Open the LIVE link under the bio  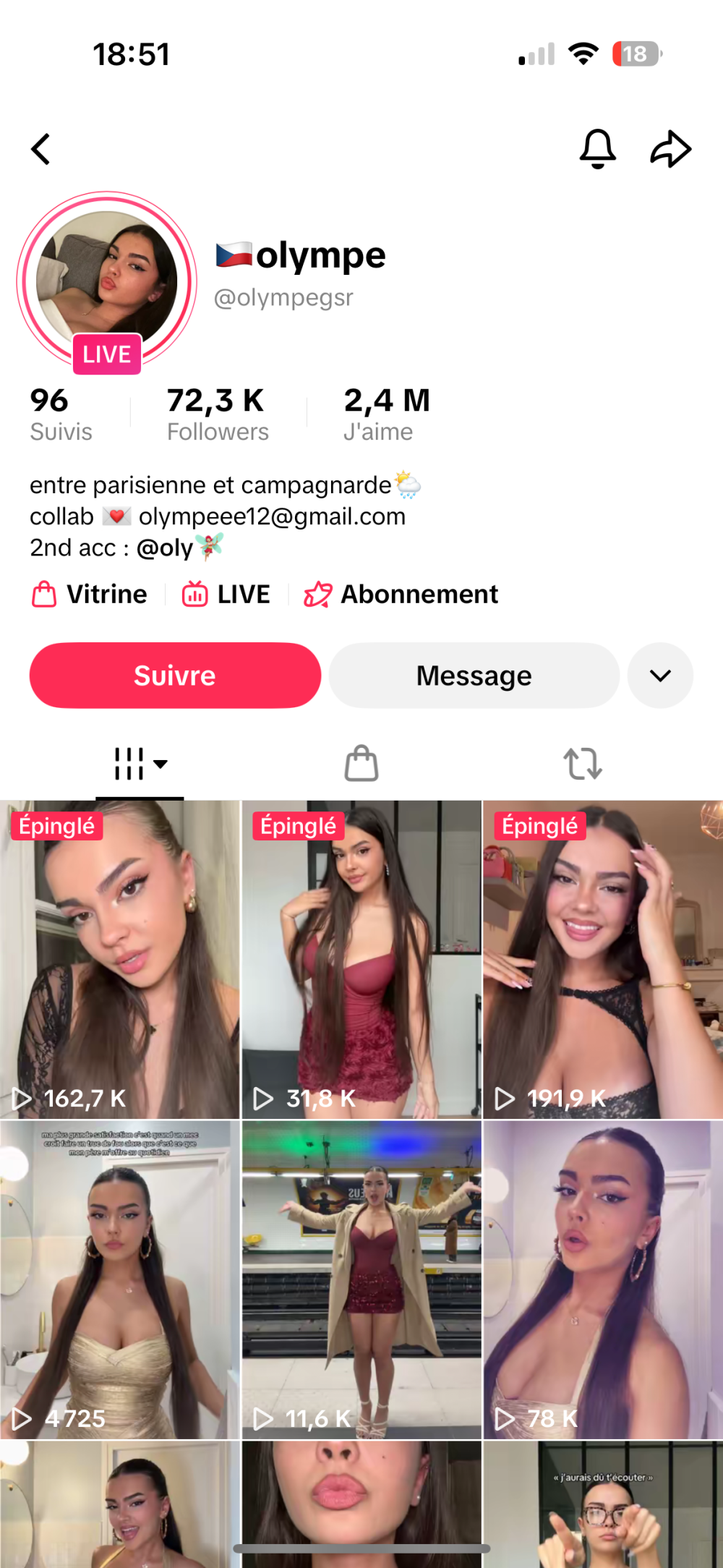(x=226, y=595)
